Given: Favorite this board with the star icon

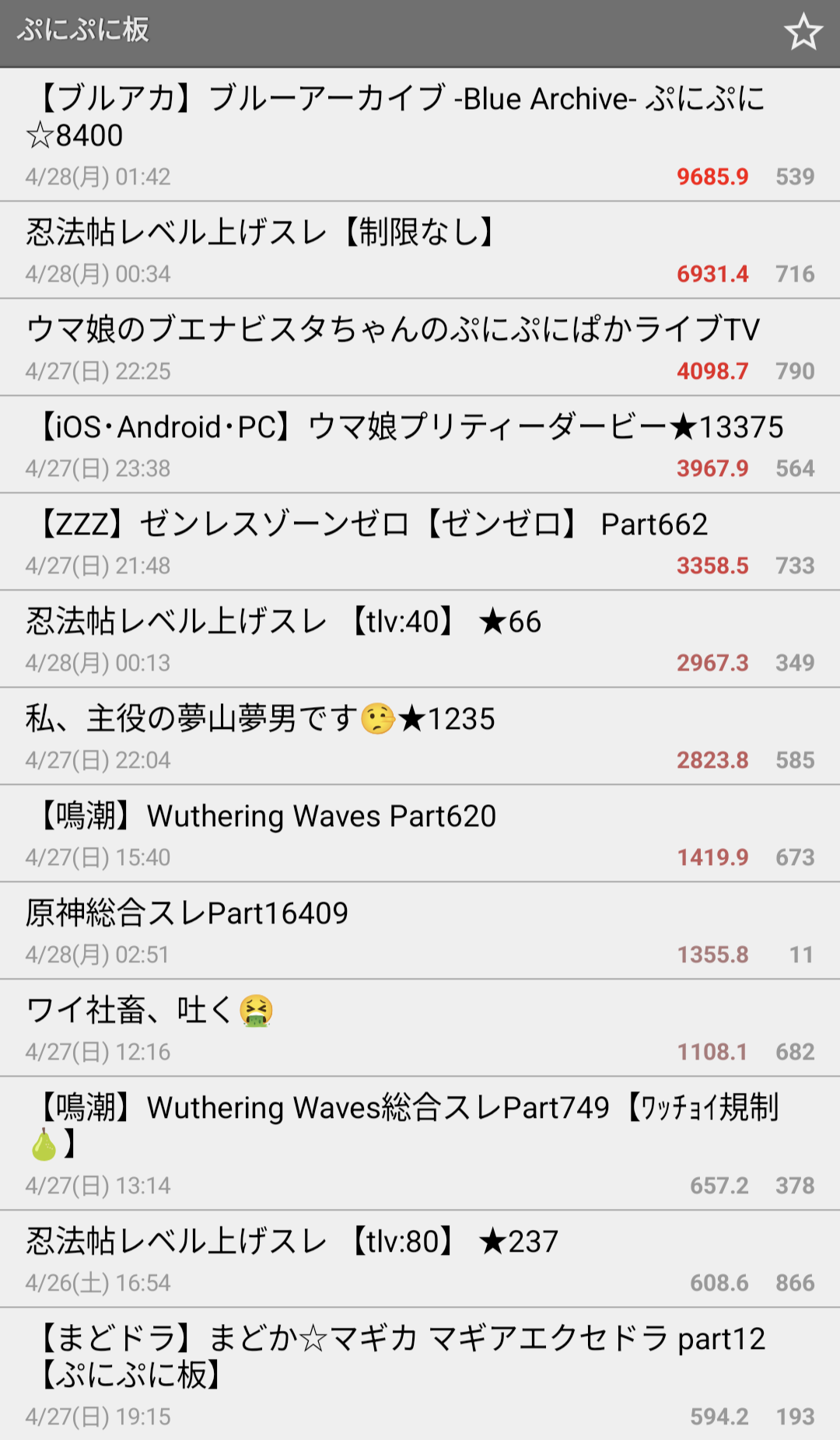Looking at the screenshot, I should coord(803,33).
